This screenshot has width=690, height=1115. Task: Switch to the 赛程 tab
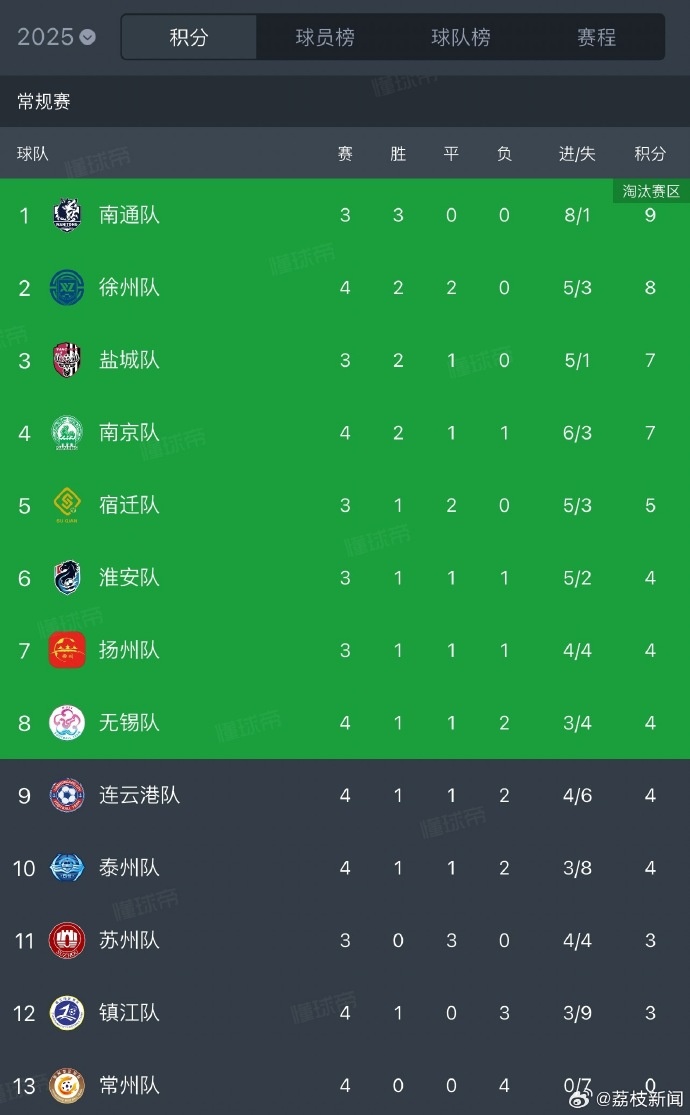click(x=596, y=38)
